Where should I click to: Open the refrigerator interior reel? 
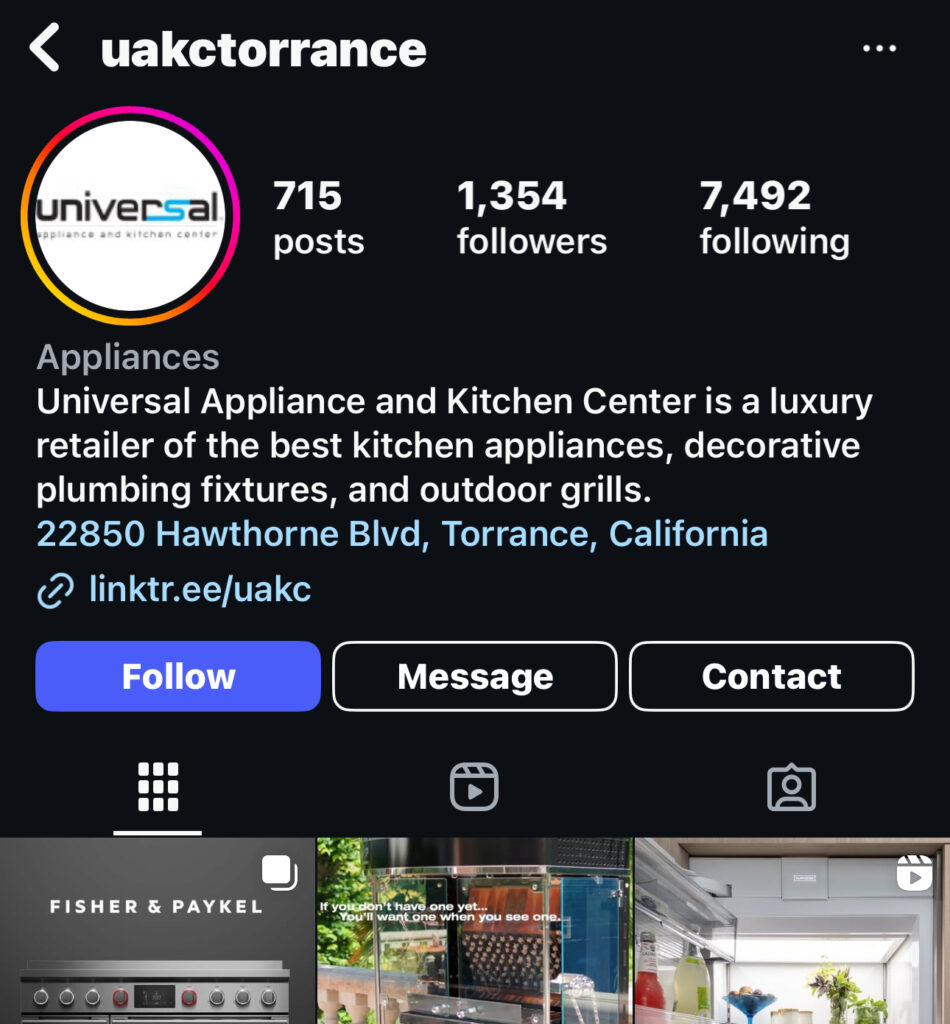(792, 931)
